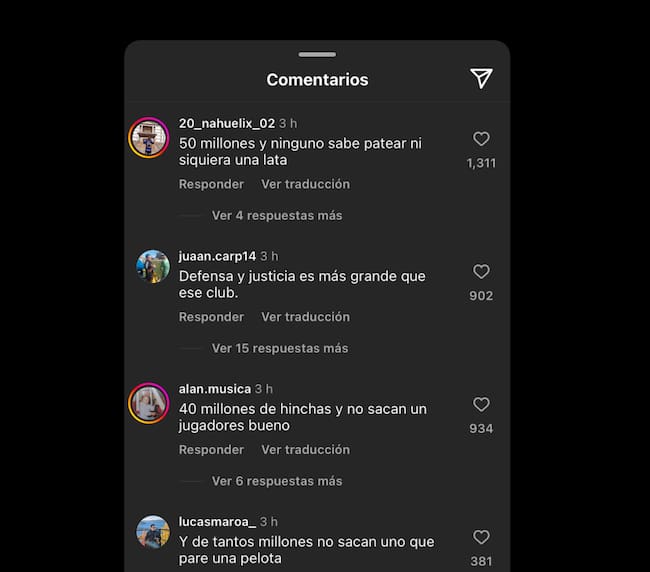This screenshot has width=650, height=572.
Task: Like alan.musica's comment
Action: coord(481,405)
